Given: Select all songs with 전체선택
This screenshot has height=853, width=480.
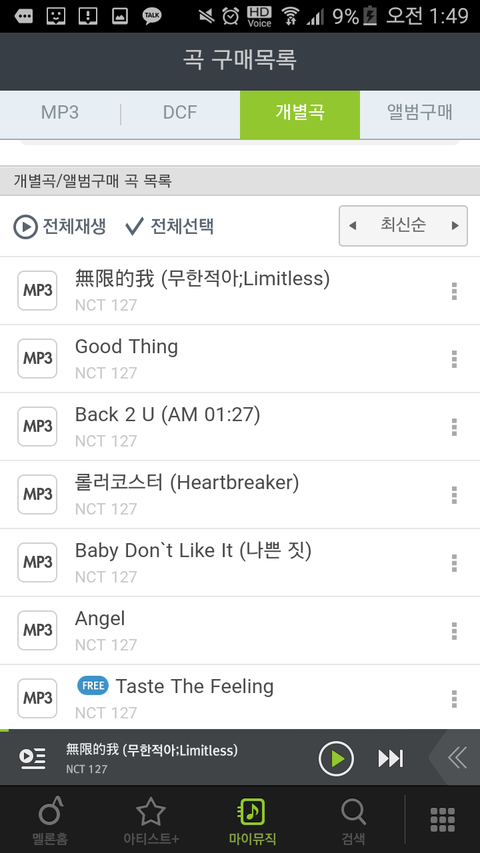Looking at the screenshot, I should click(x=169, y=226).
